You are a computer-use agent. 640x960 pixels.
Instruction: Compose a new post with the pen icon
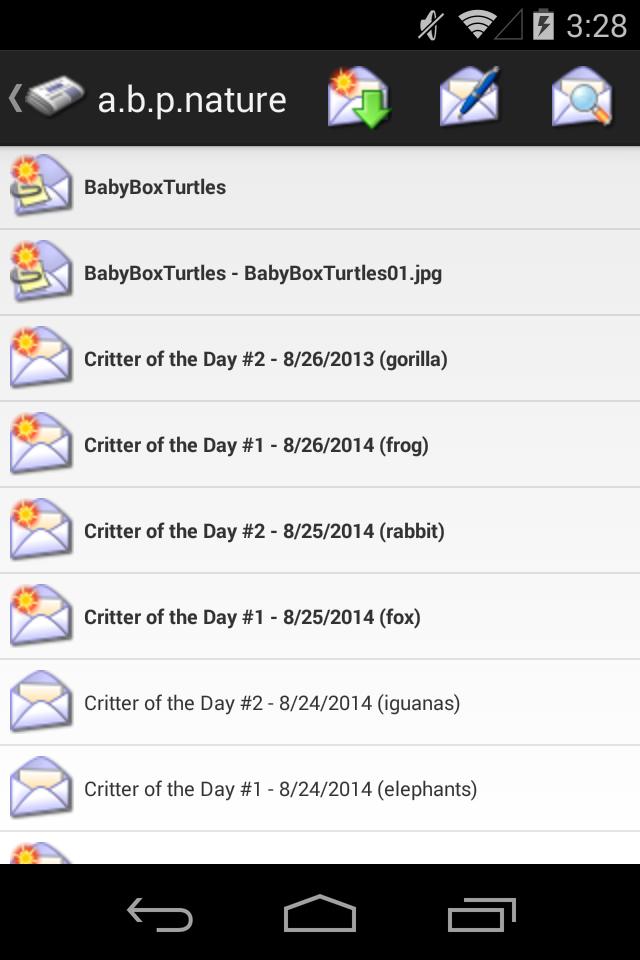click(x=469, y=98)
